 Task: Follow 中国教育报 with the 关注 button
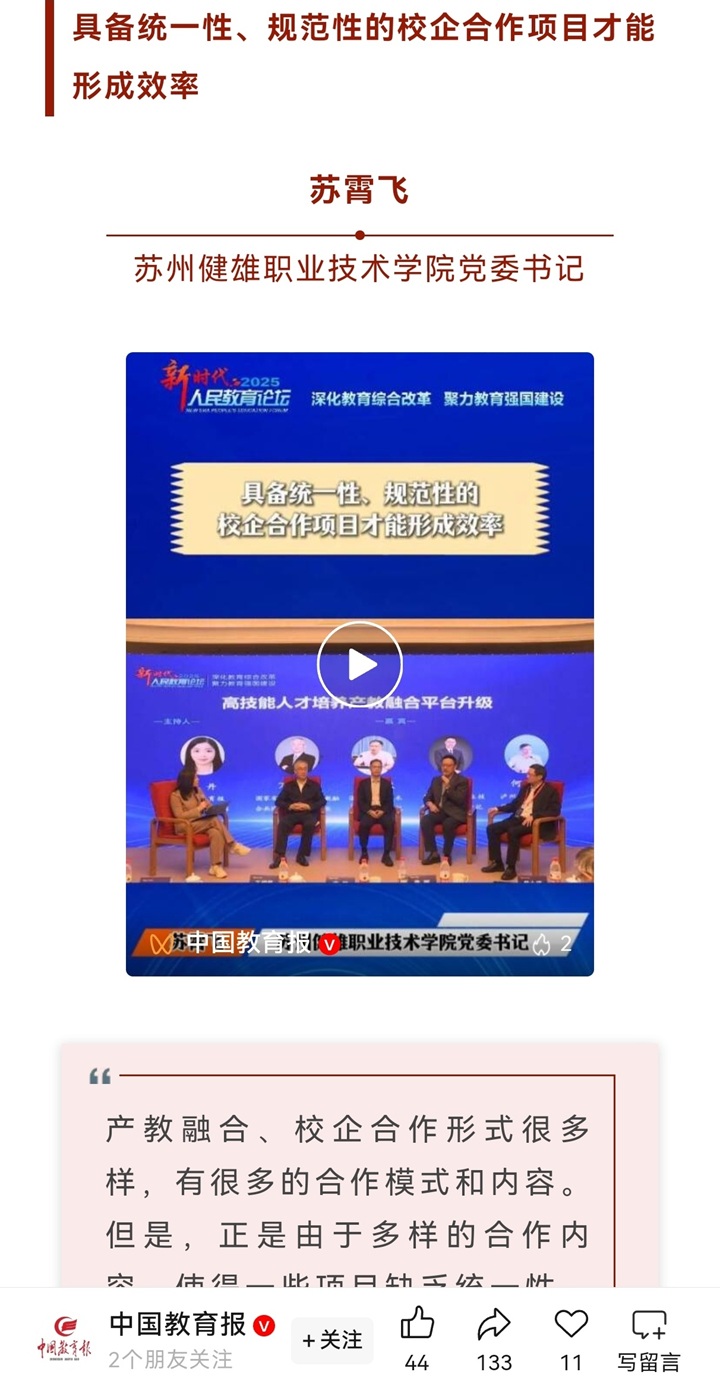pyautogui.click(x=332, y=1340)
